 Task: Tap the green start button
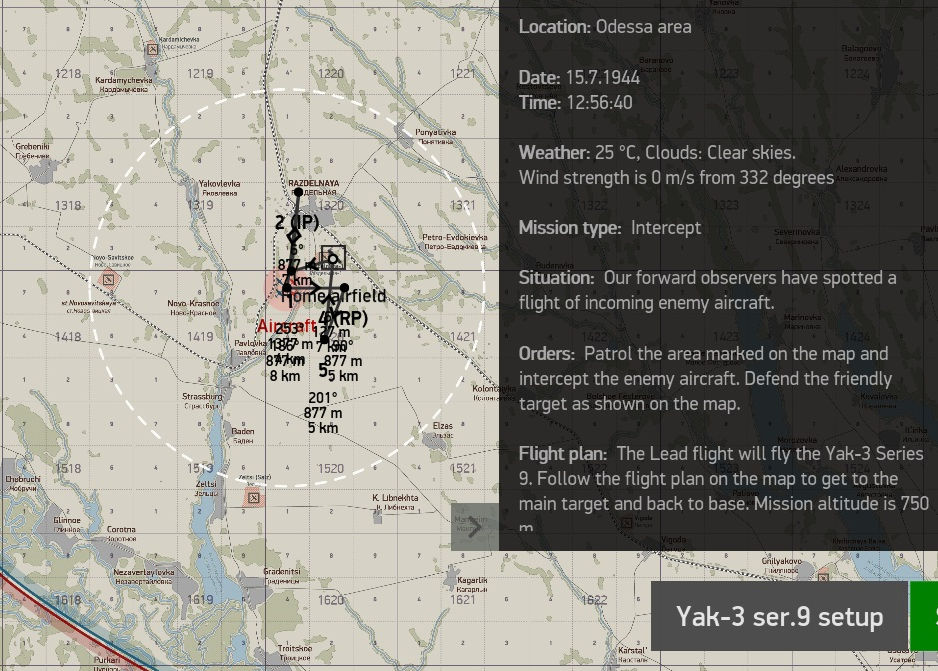tap(925, 616)
